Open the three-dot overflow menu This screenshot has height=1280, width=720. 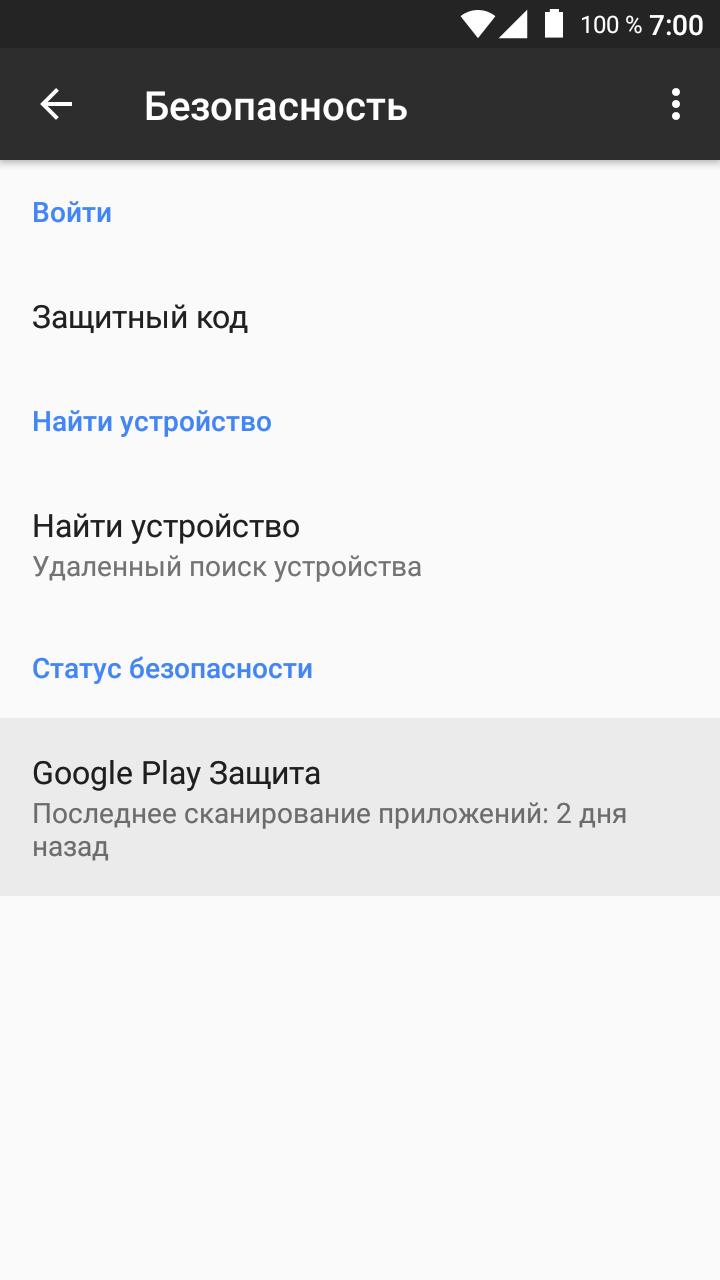[676, 104]
